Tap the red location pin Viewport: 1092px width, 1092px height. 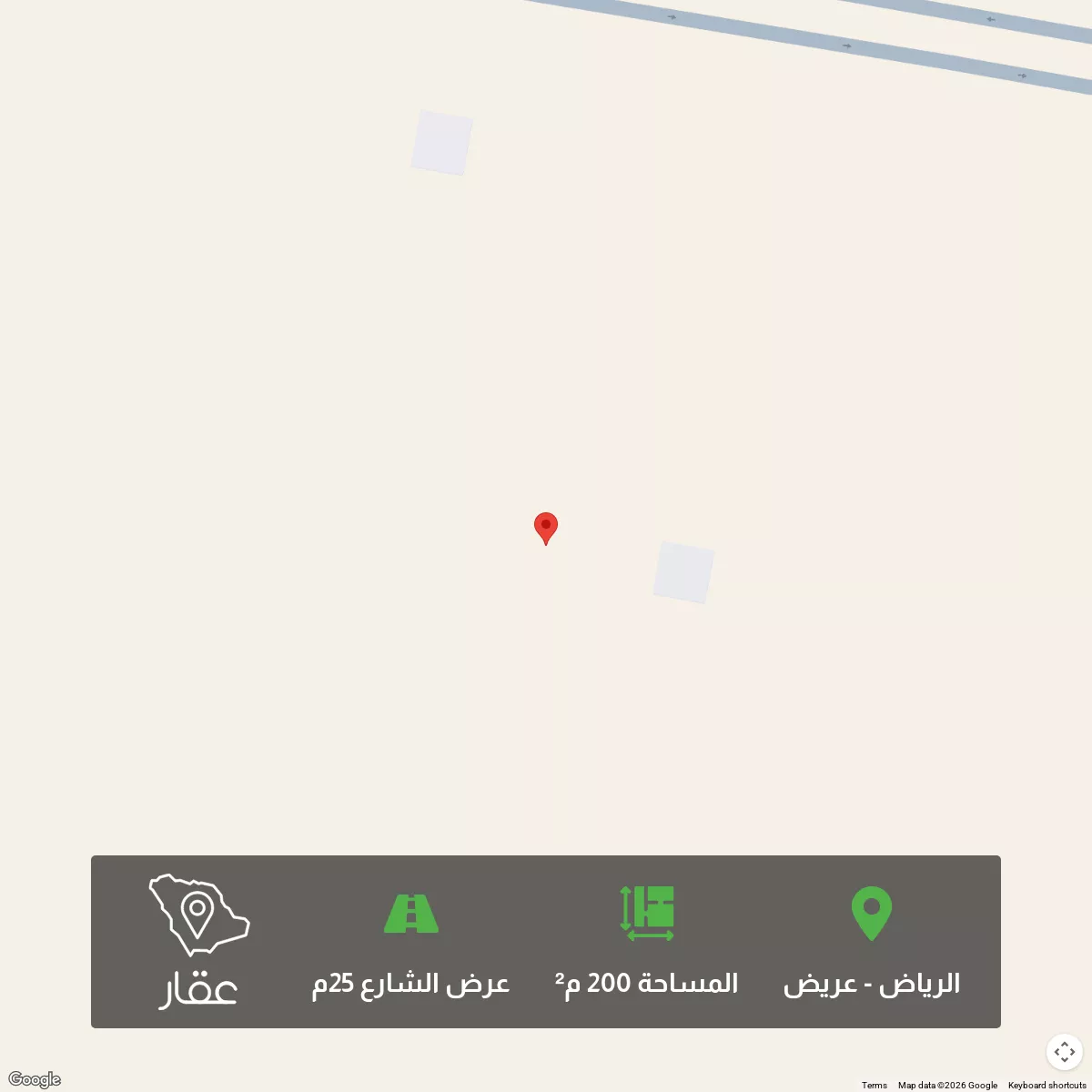pos(545,527)
